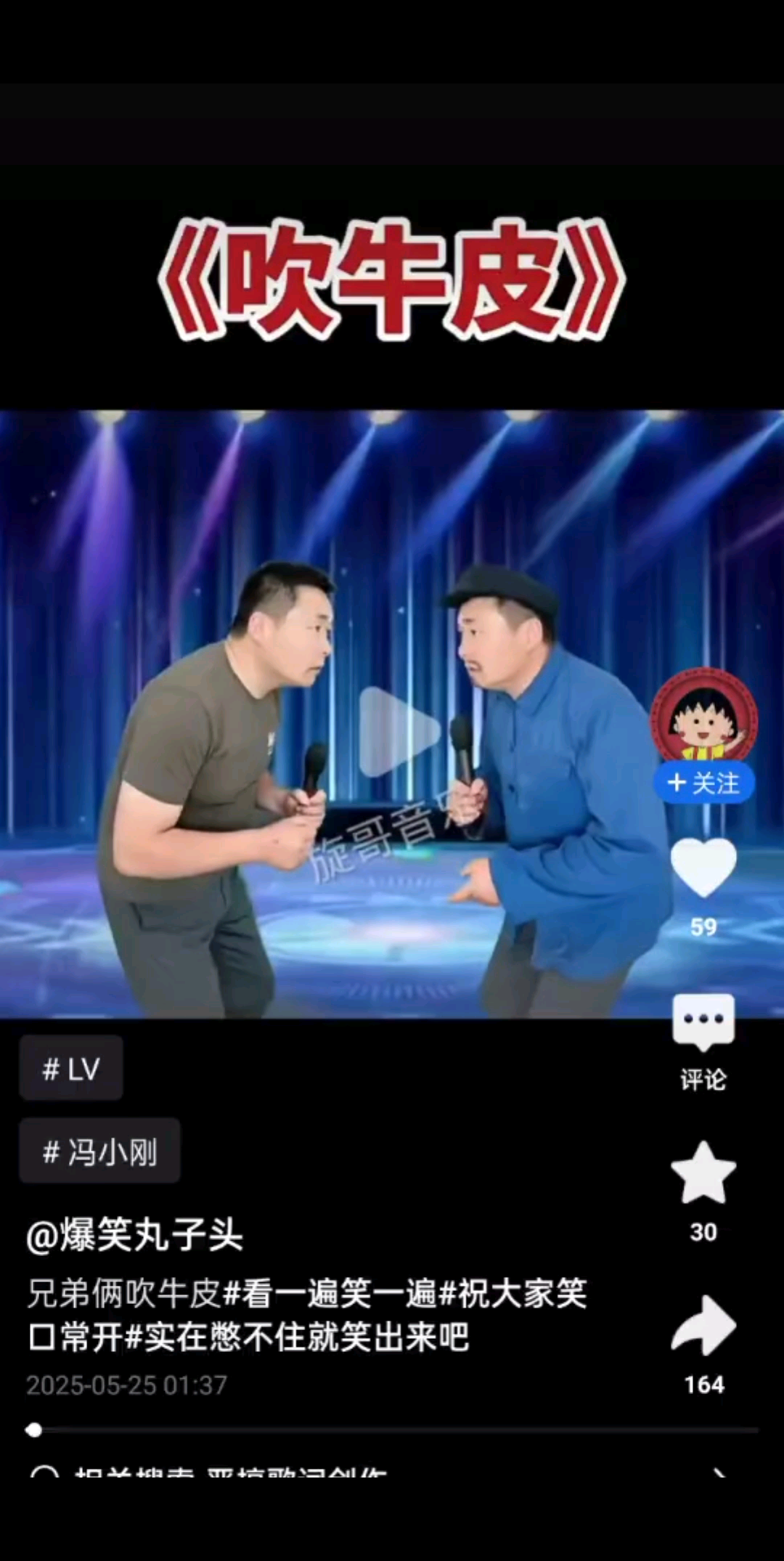Share this video via arrow icon

pos(703,1326)
